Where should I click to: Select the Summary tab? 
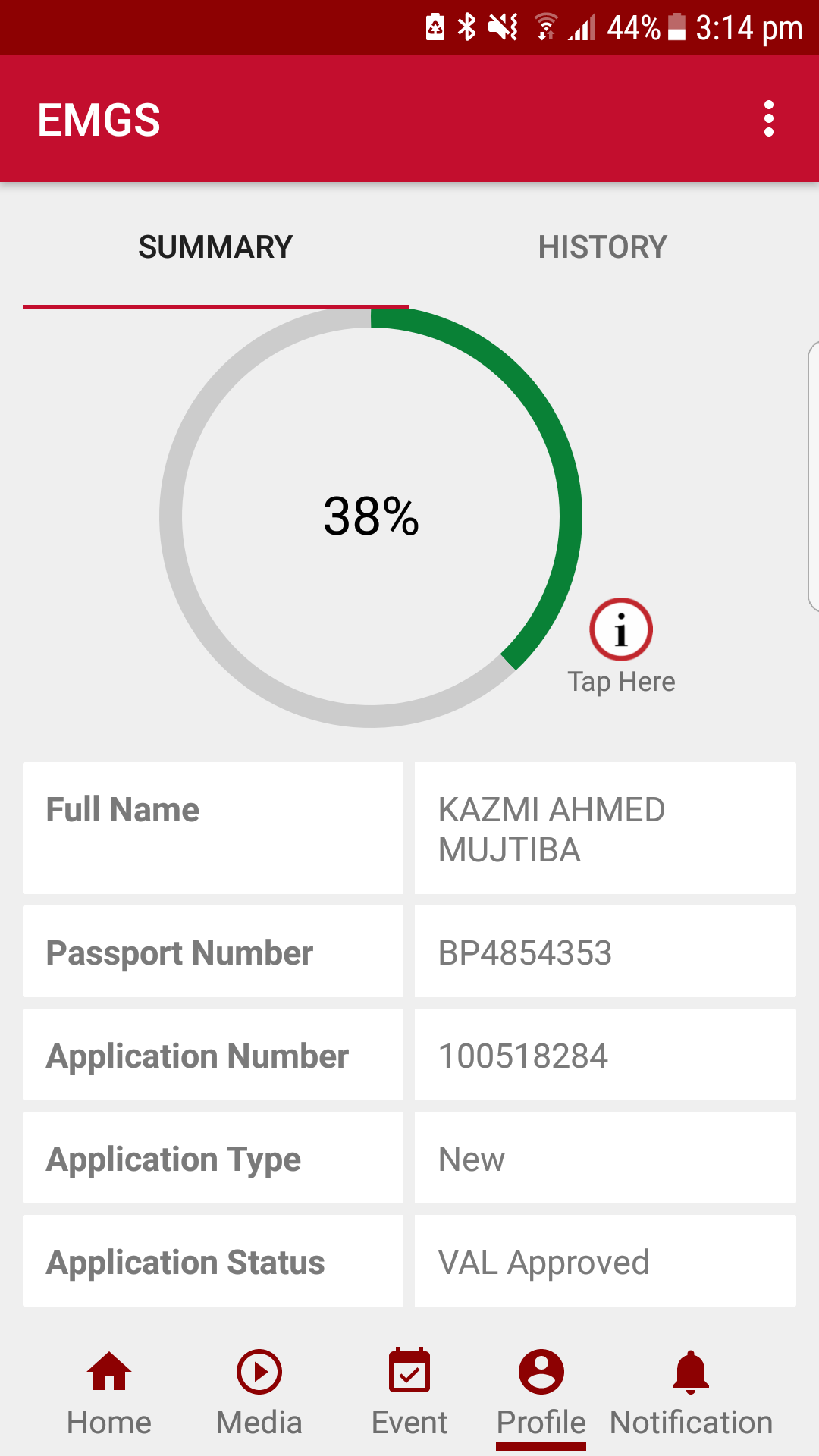coord(215,247)
